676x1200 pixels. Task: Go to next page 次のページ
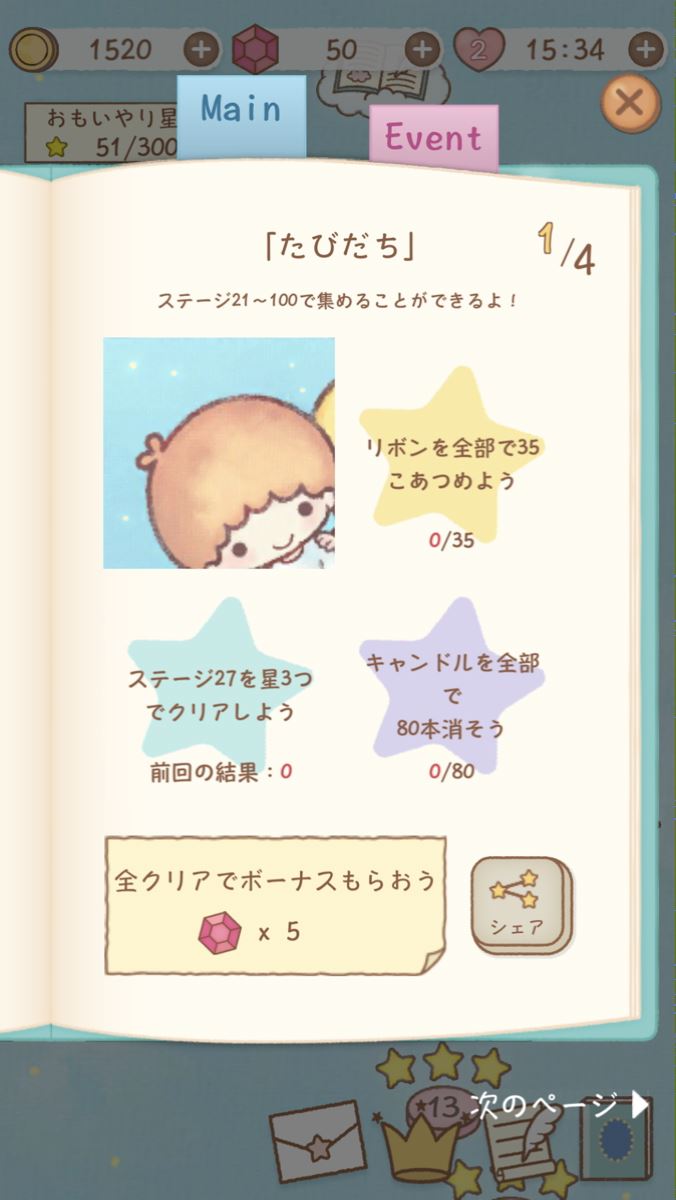tap(558, 1105)
